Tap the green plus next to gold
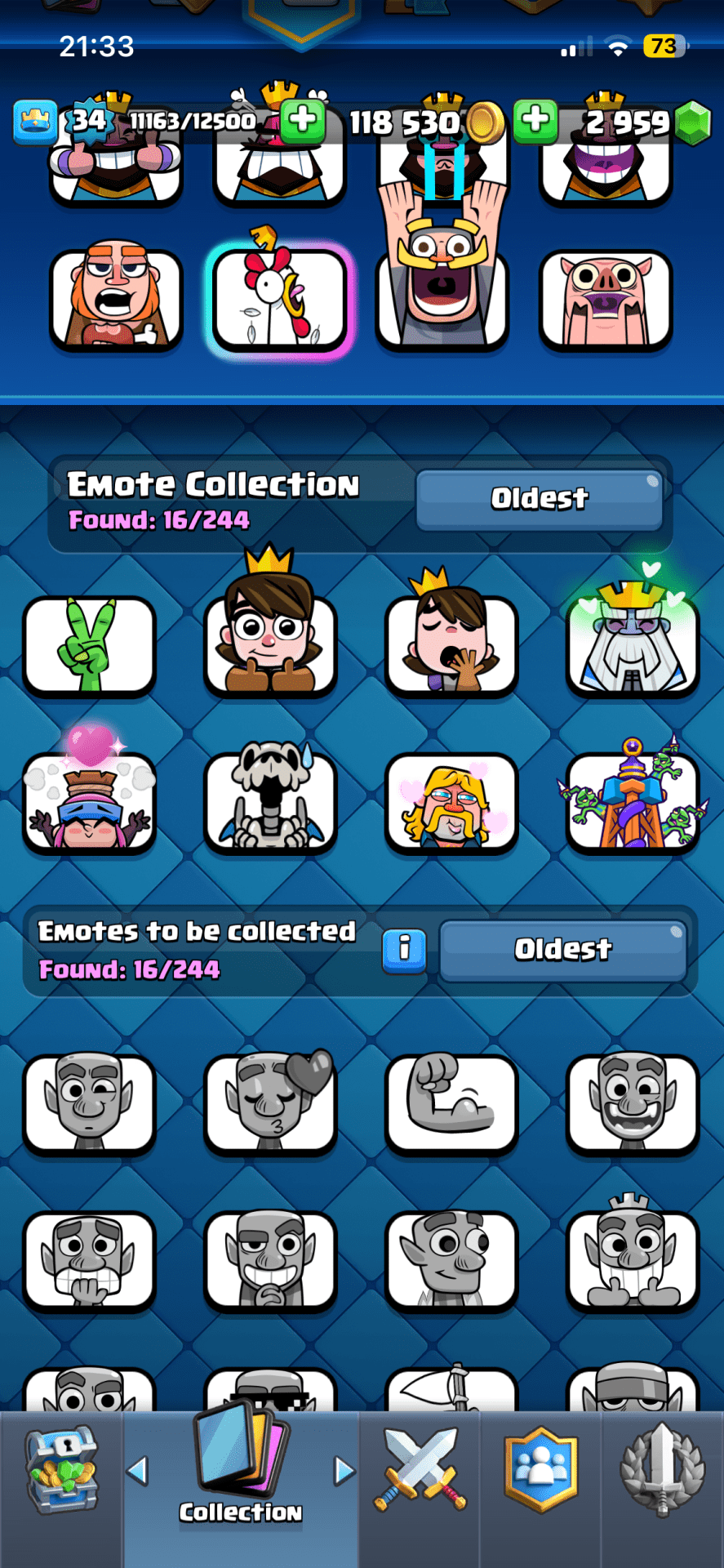 coord(535,121)
